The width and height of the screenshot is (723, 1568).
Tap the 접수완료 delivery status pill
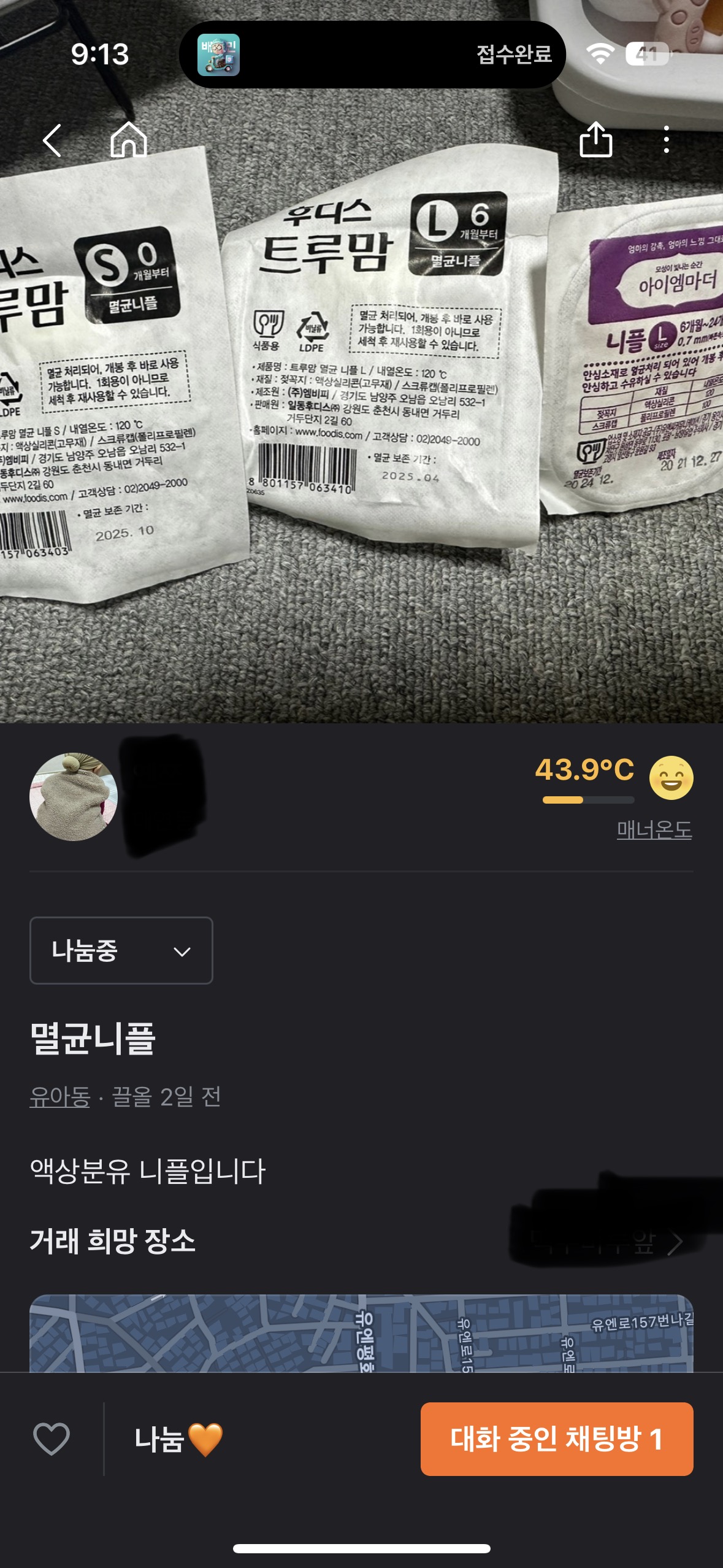coord(372,55)
